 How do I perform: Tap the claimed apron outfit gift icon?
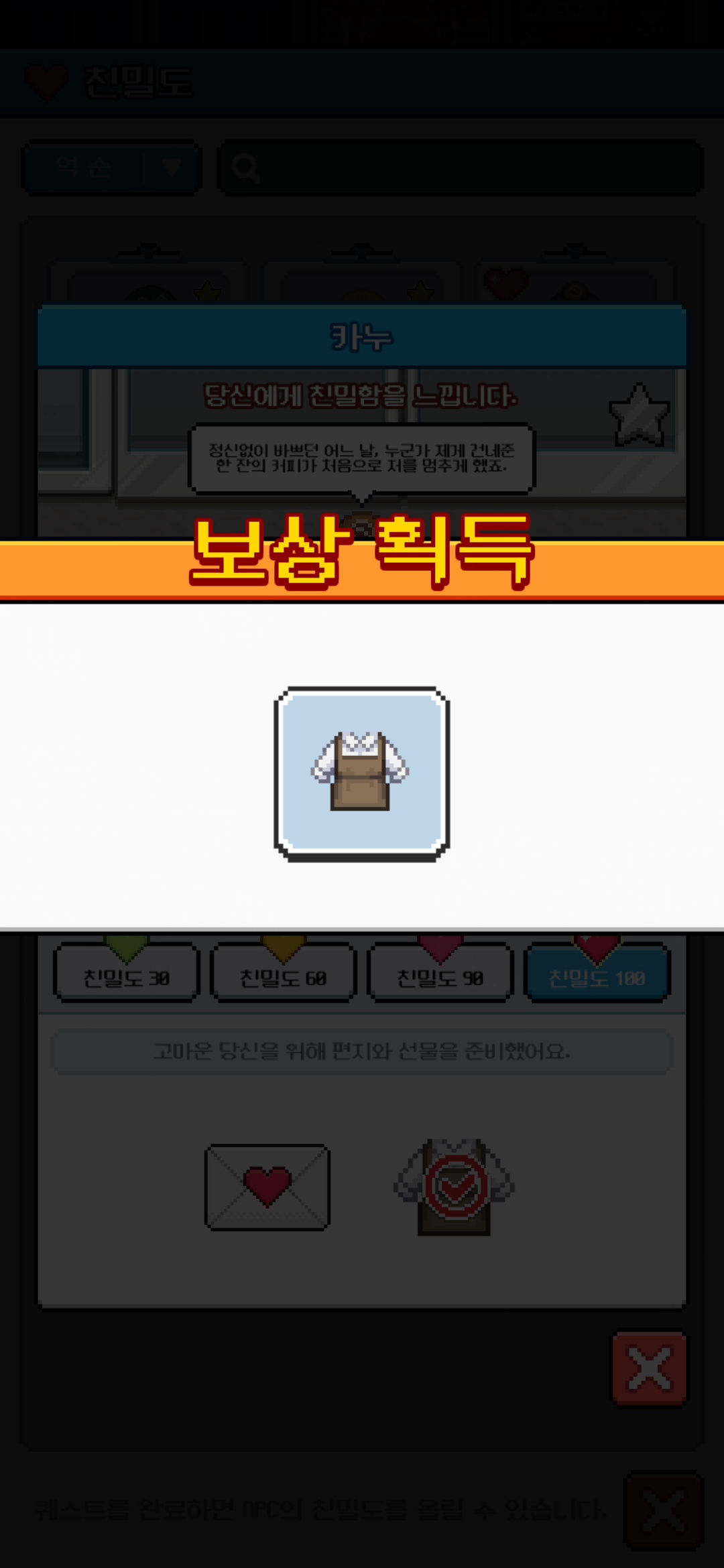click(x=455, y=1187)
